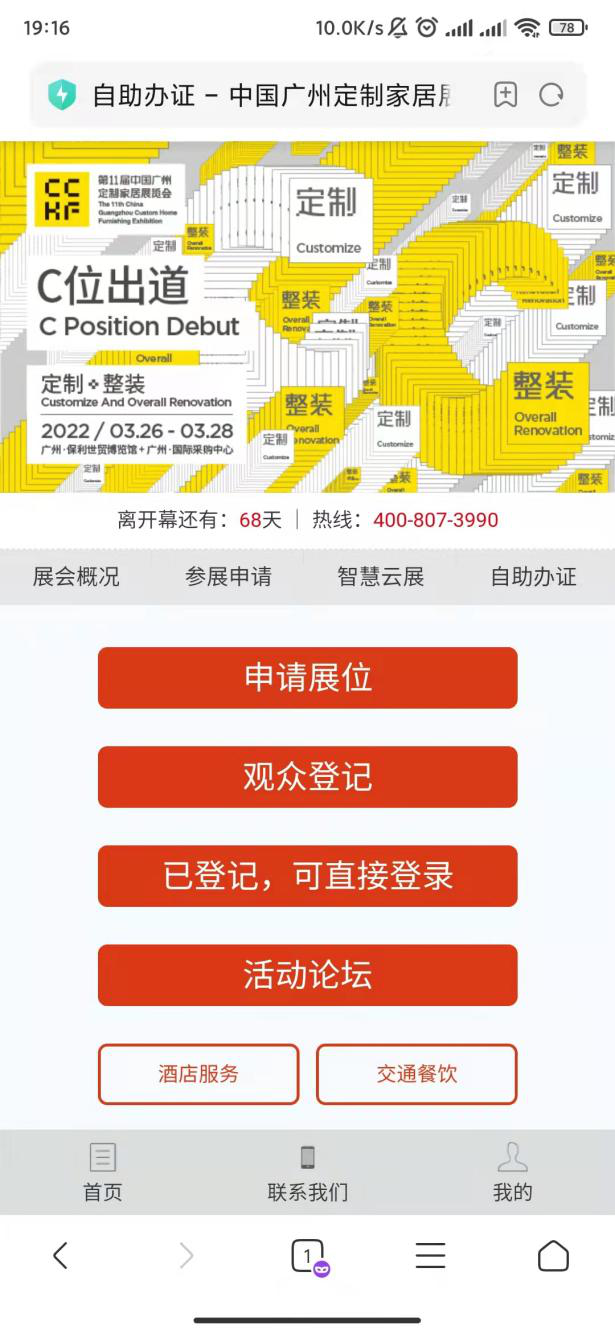Screen dimensions: 615x1333
Task: Reload the current web page
Action: coord(551,96)
